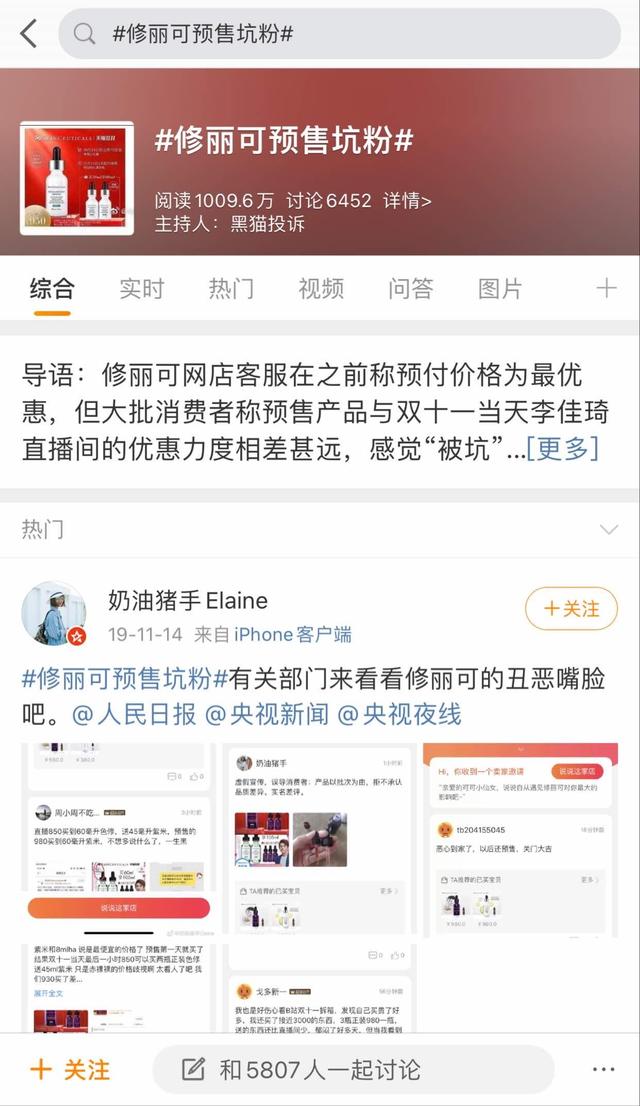Open the @人民日报 mention
The width and height of the screenshot is (640, 1106).
134,715
